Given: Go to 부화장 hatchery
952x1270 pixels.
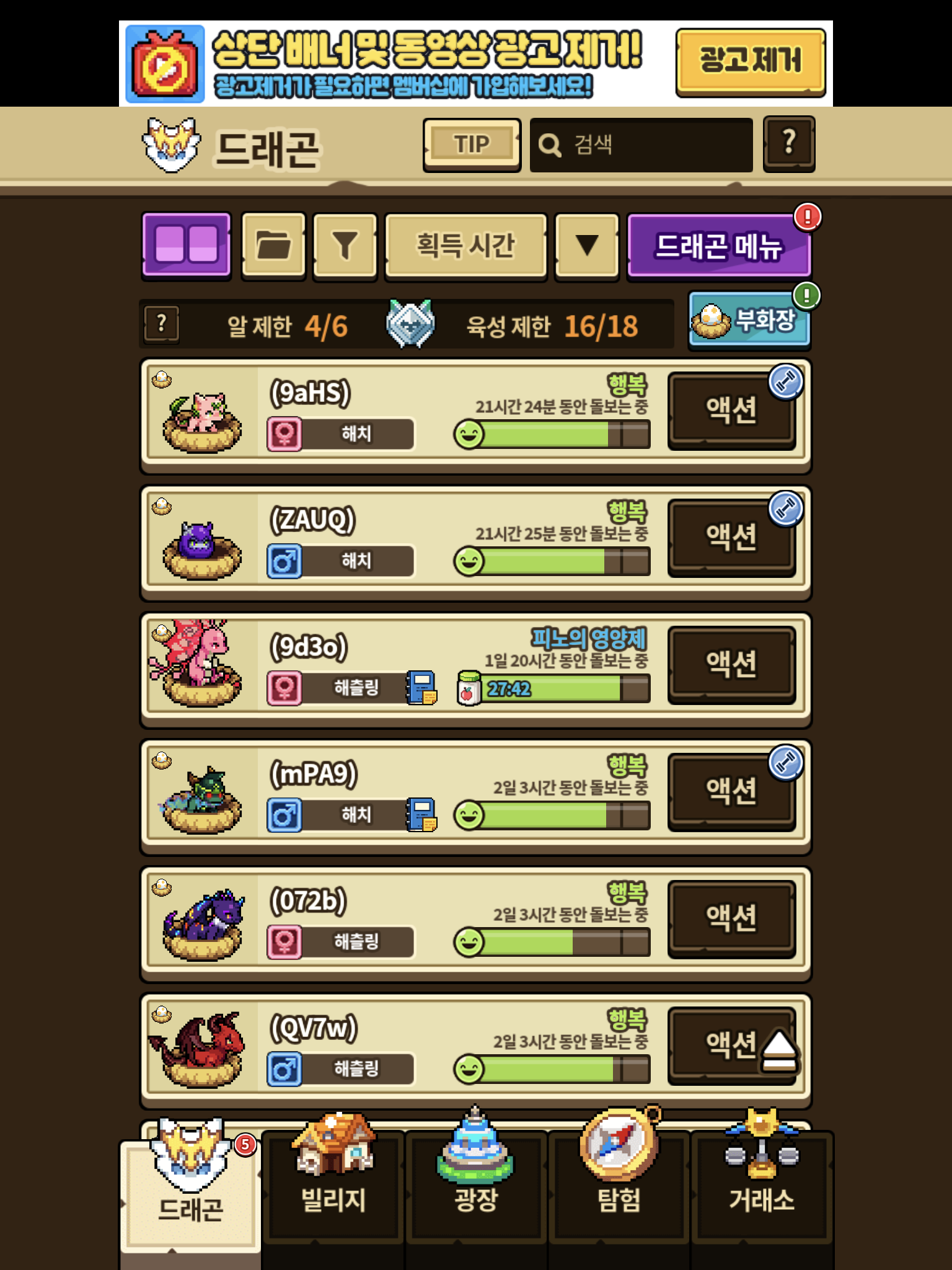Looking at the screenshot, I should coord(749,321).
